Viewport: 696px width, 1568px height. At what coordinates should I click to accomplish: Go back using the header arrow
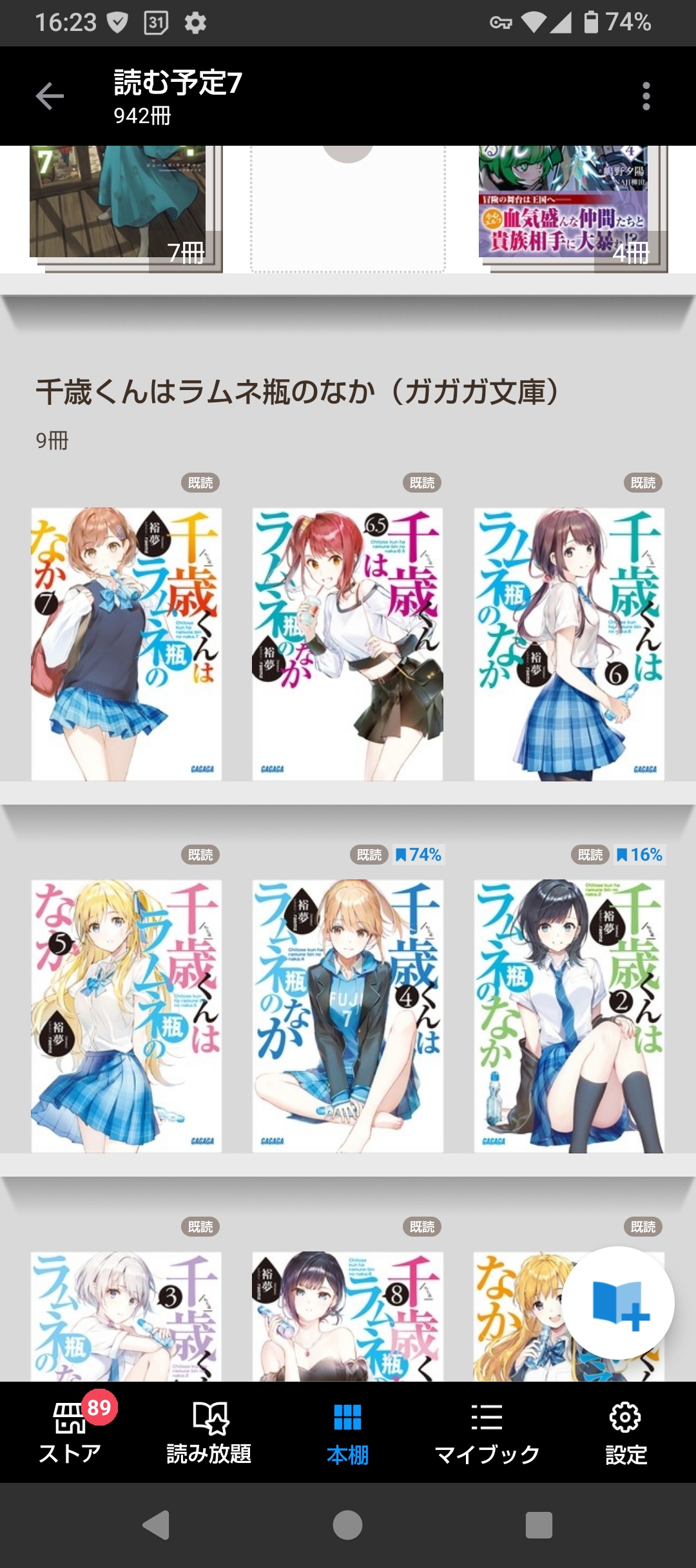coord(50,97)
